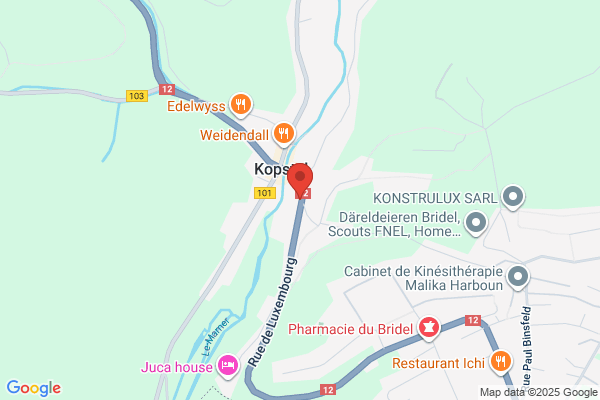Open the Pharmacie du Bridel marker
This screenshot has height=400, width=600.
pos(429,328)
